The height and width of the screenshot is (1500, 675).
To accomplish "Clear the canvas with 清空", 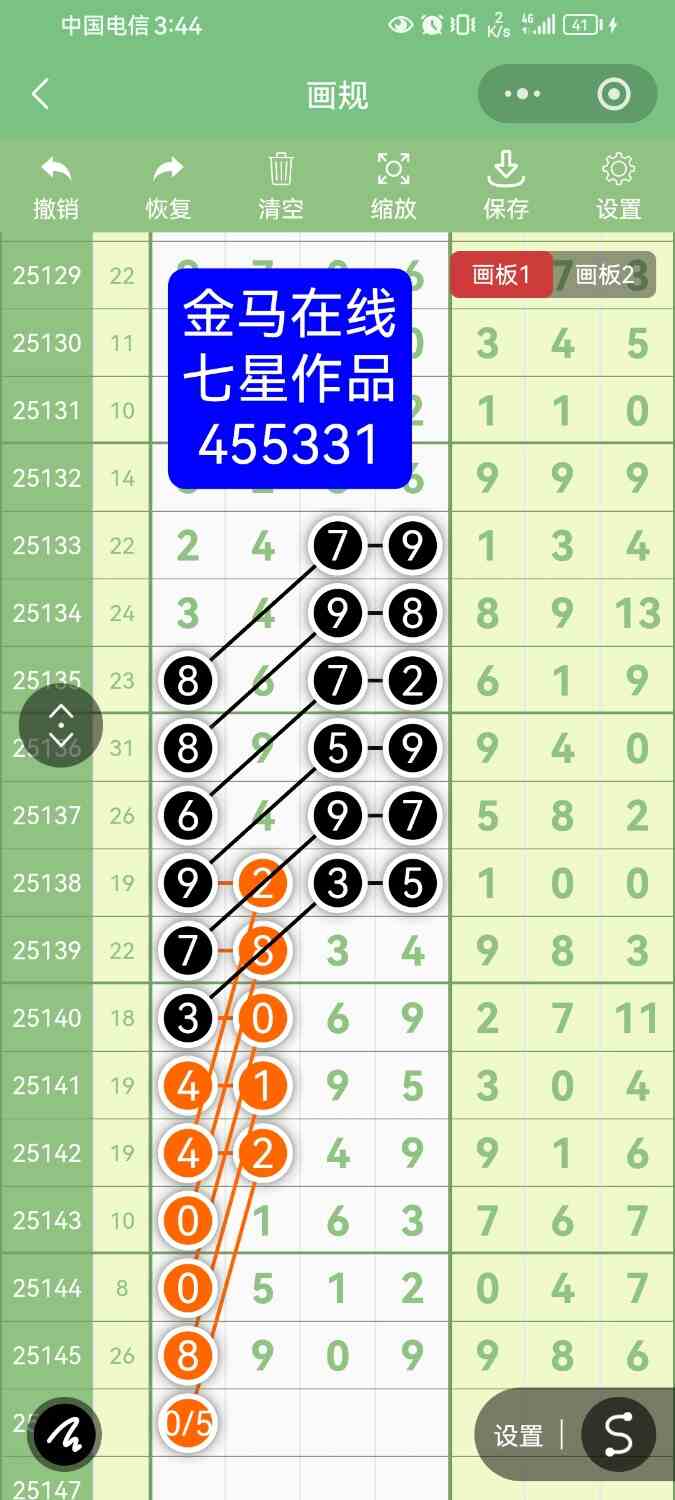I will (x=281, y=186).
